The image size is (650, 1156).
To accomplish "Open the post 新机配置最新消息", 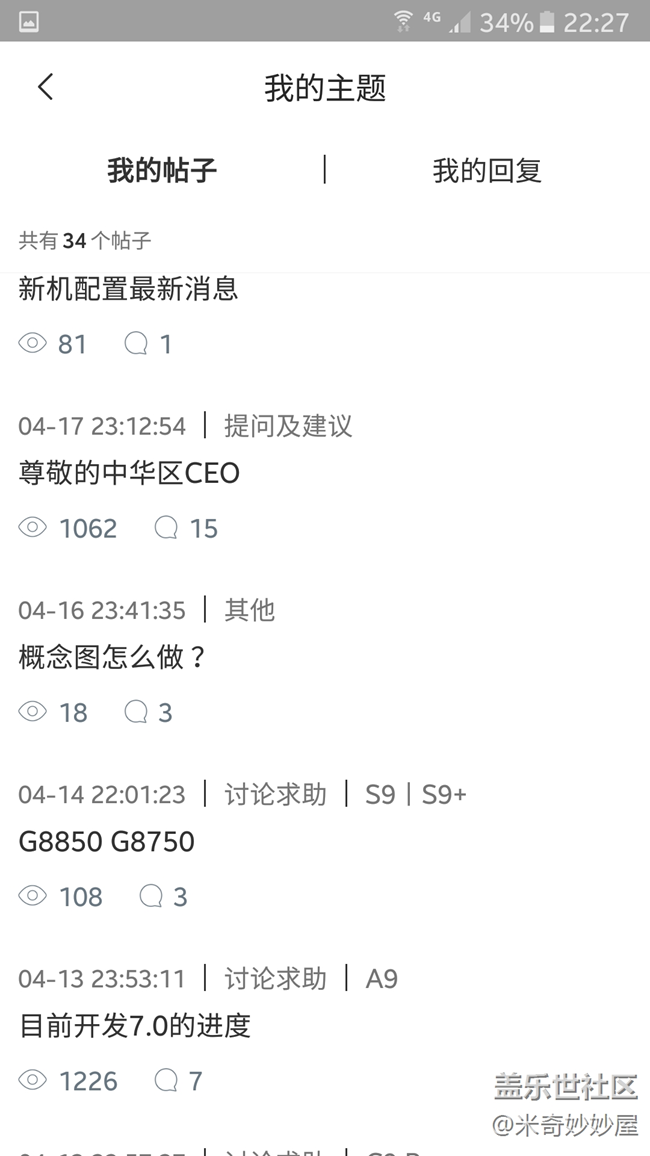I will click(129, 289).
